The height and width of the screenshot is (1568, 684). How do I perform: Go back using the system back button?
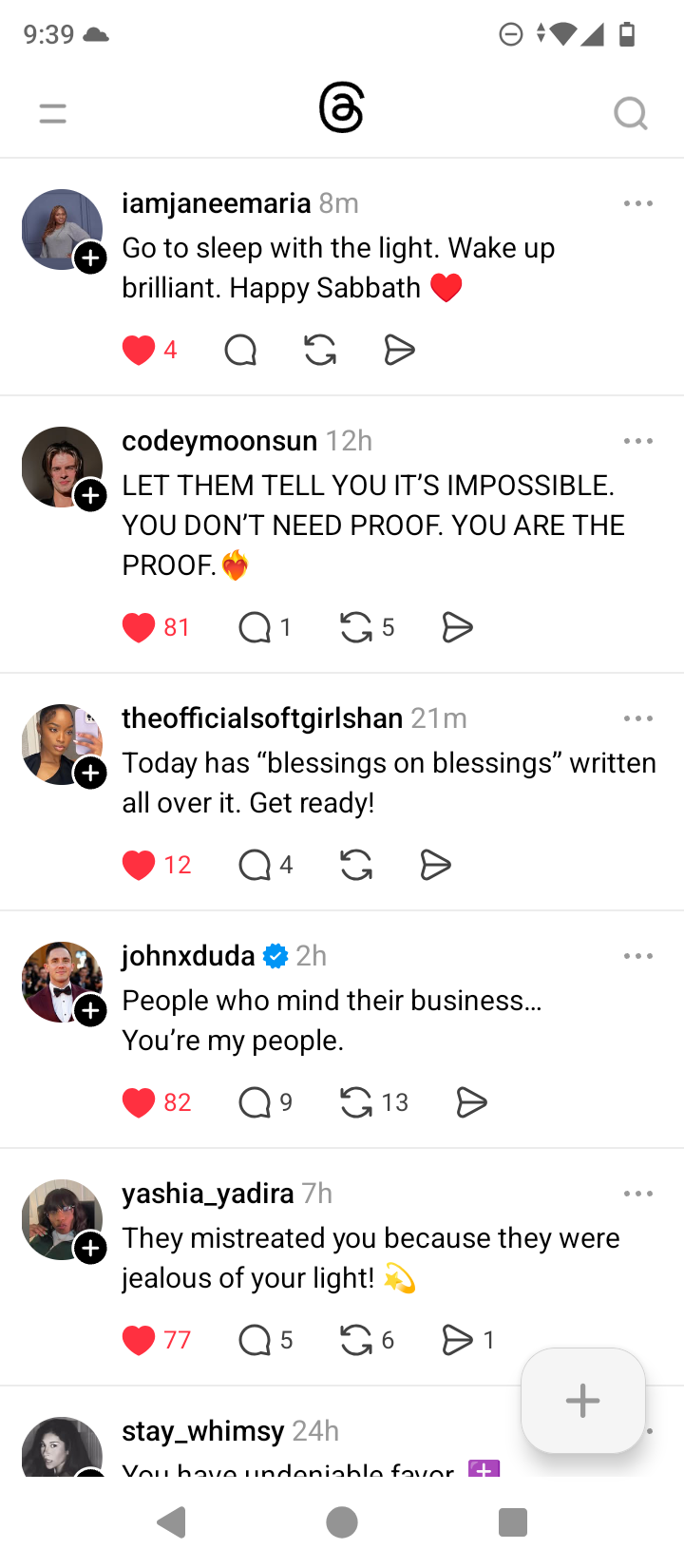[x=172, y=1522]
